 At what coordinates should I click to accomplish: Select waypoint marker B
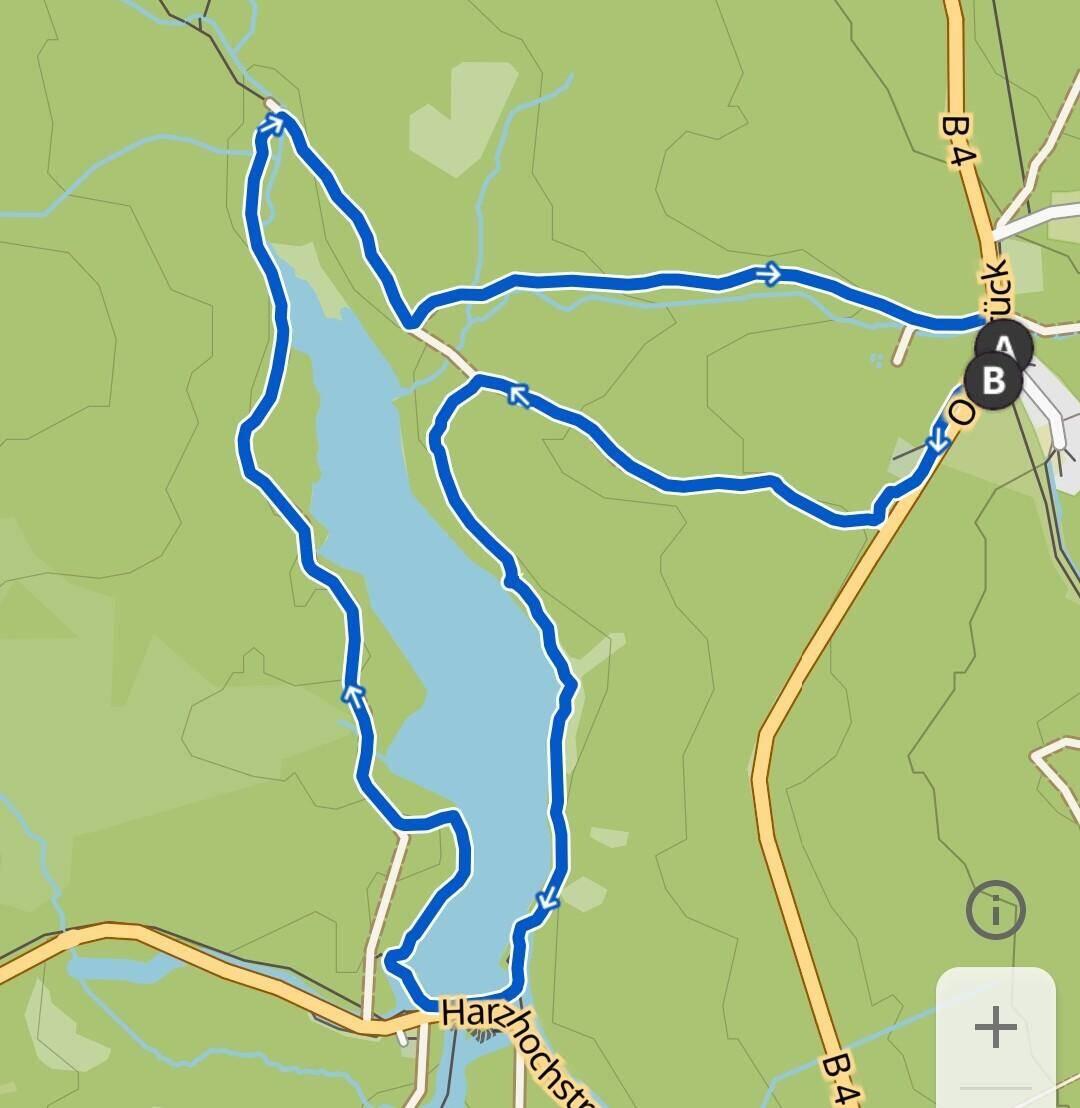991,382
